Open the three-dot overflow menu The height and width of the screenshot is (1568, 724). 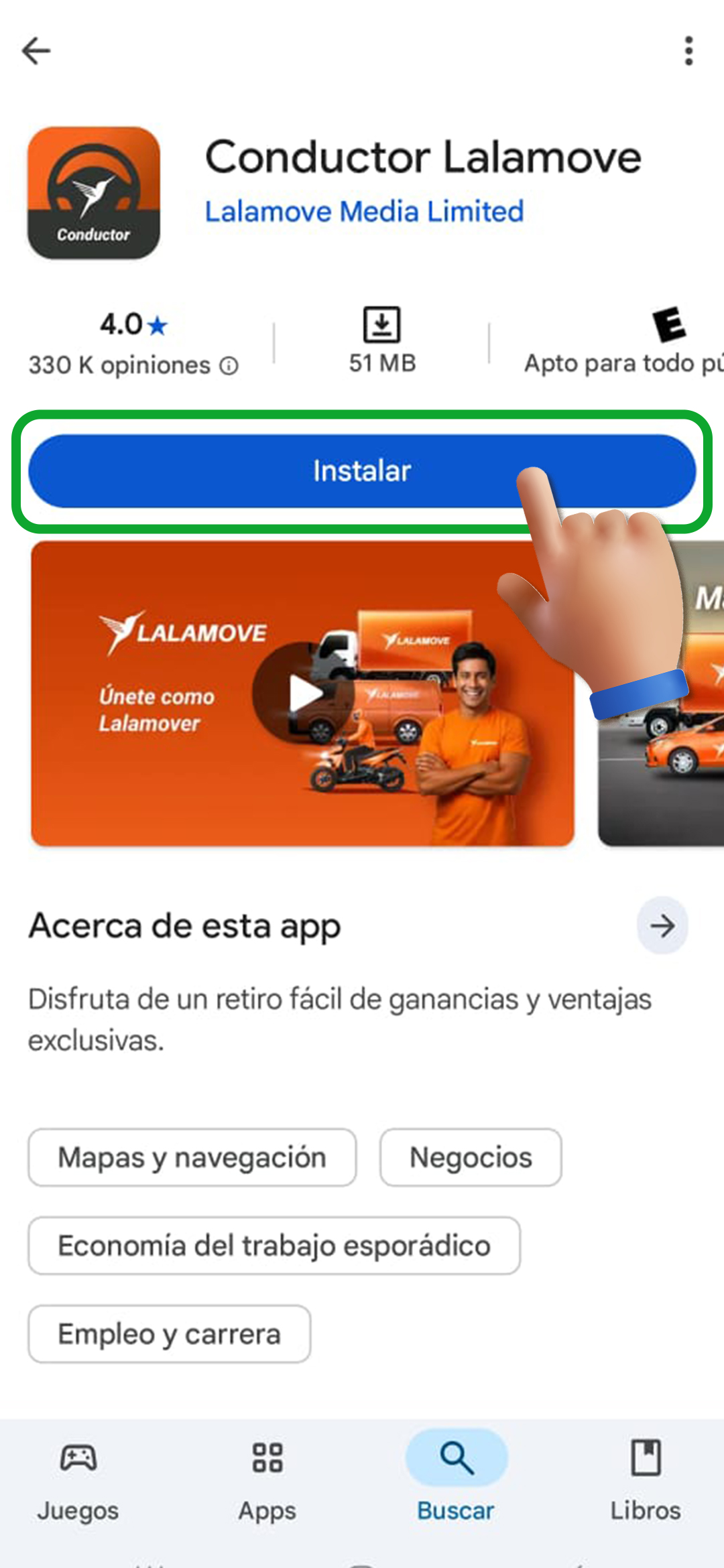coord(688,51)
